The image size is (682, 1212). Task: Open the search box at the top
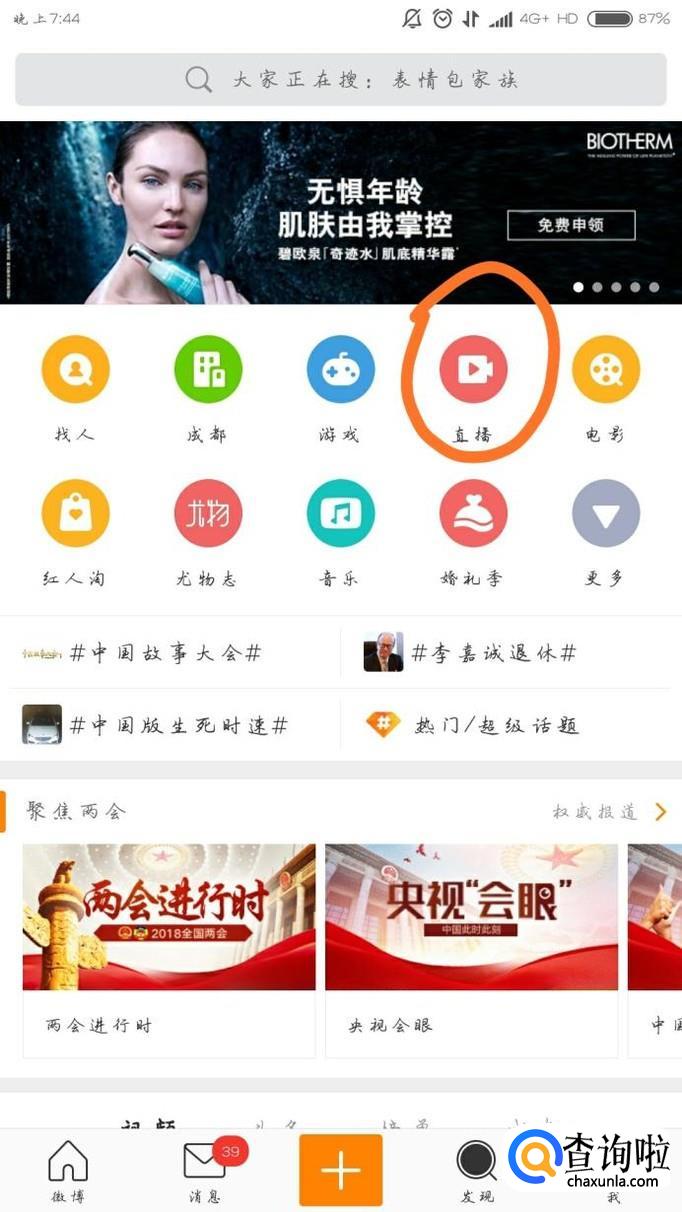340,79
